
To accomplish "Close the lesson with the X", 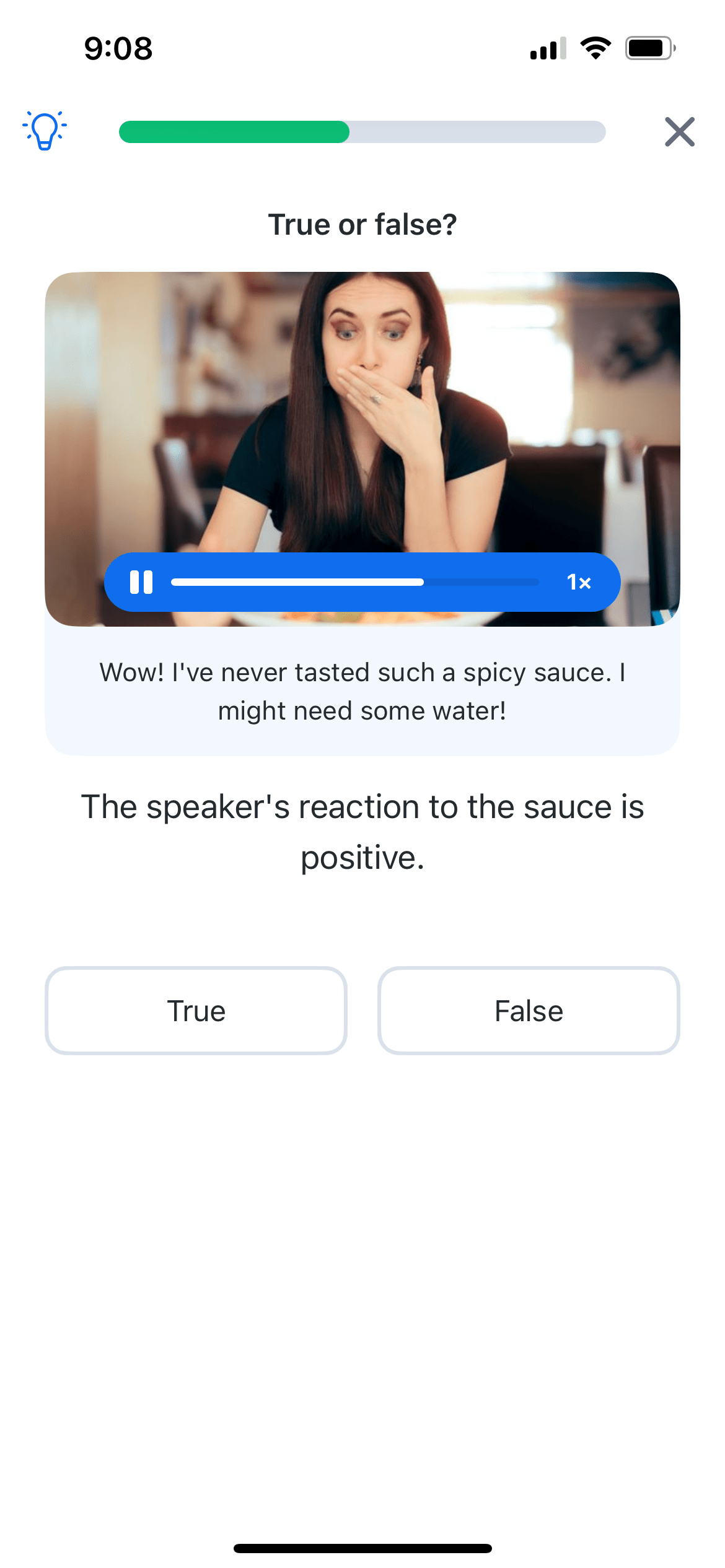I will (x=679, y=132).
